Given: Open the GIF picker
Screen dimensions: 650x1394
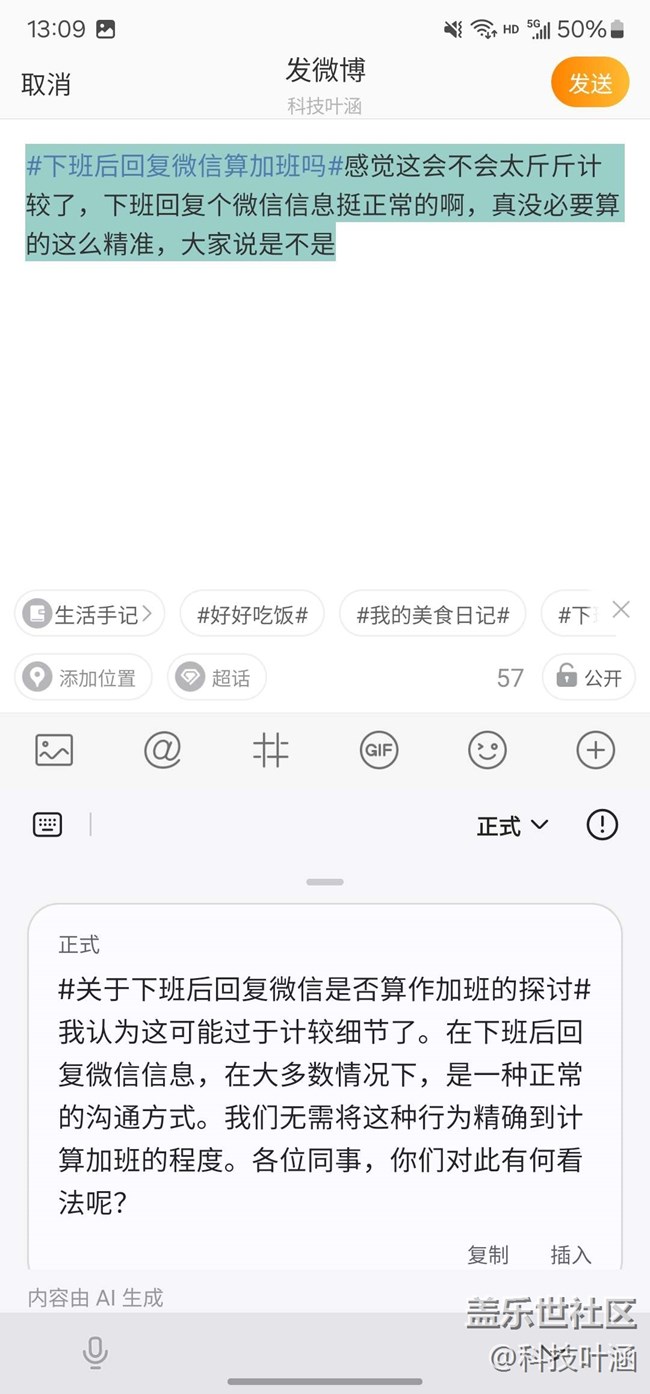Looking at the screenshot, I should [x=379, y=750].
